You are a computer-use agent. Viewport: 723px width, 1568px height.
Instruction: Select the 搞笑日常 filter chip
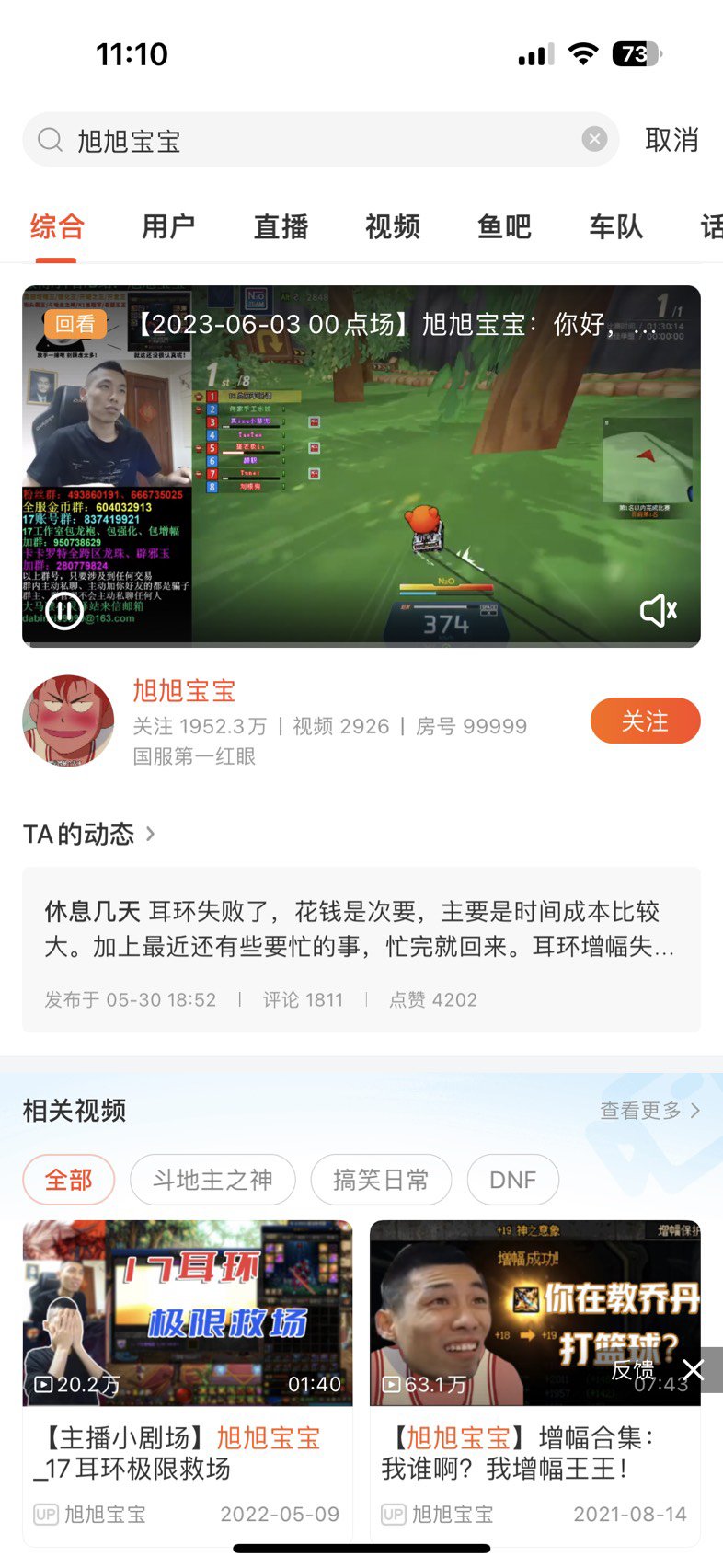[381, 1180]
